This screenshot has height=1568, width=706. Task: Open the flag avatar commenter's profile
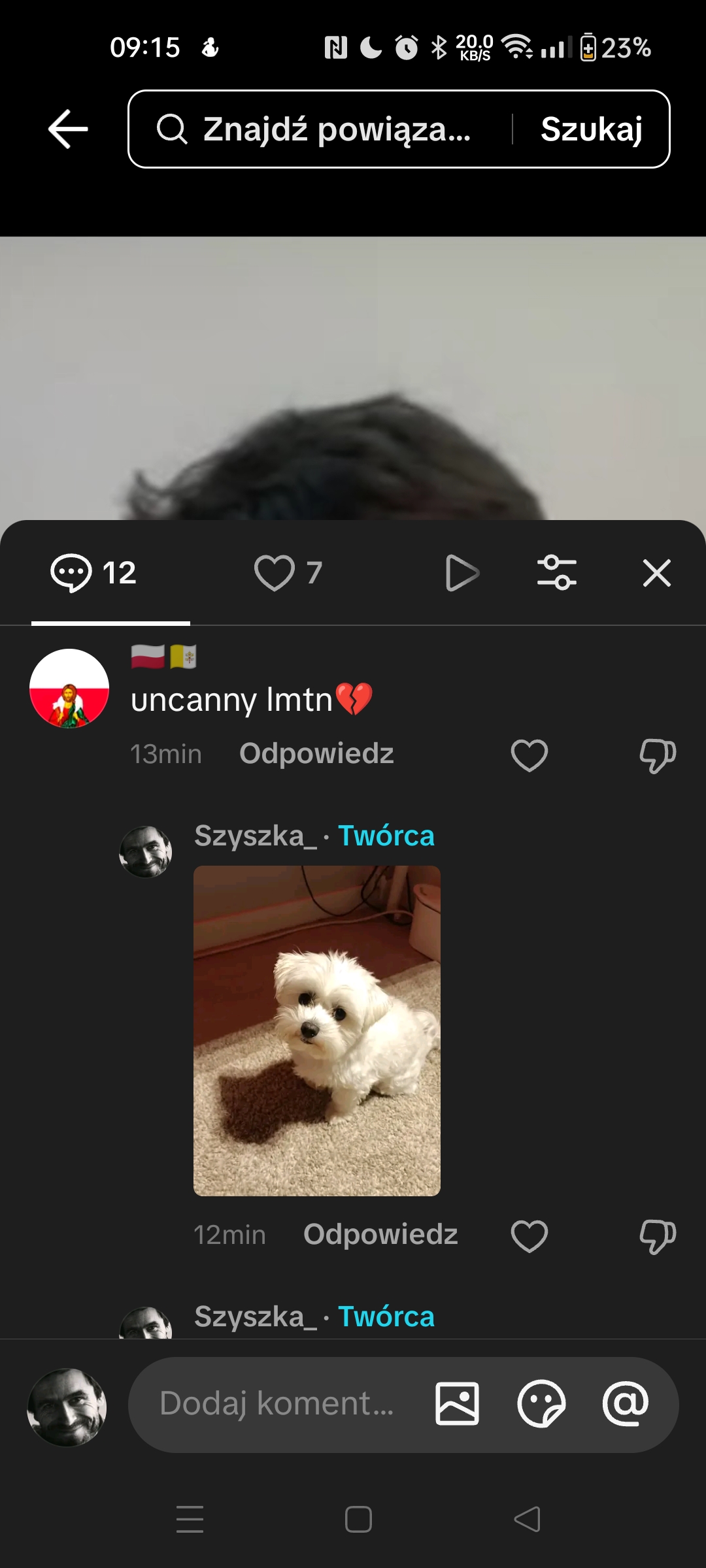click(69, 688)
